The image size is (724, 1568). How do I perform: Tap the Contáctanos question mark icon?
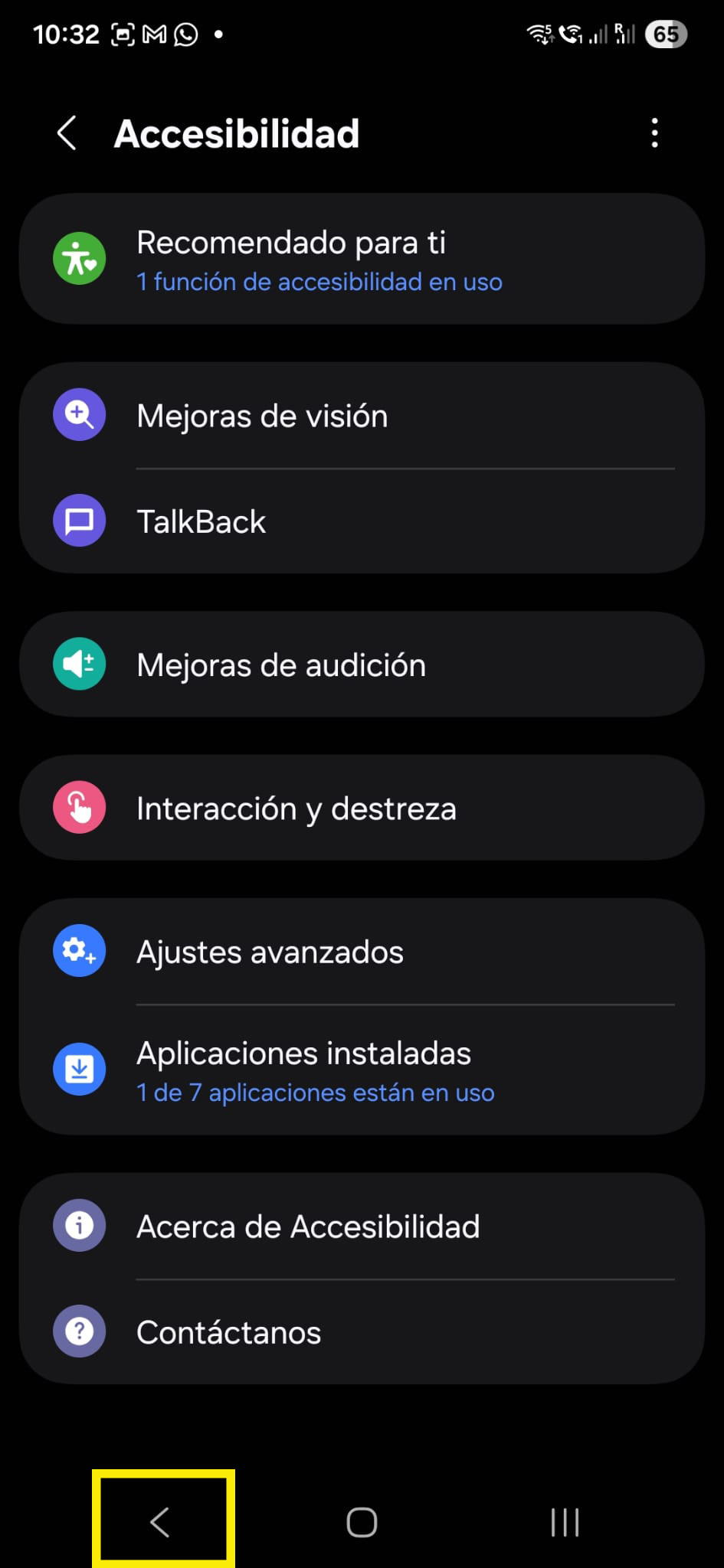(78, 1331)
